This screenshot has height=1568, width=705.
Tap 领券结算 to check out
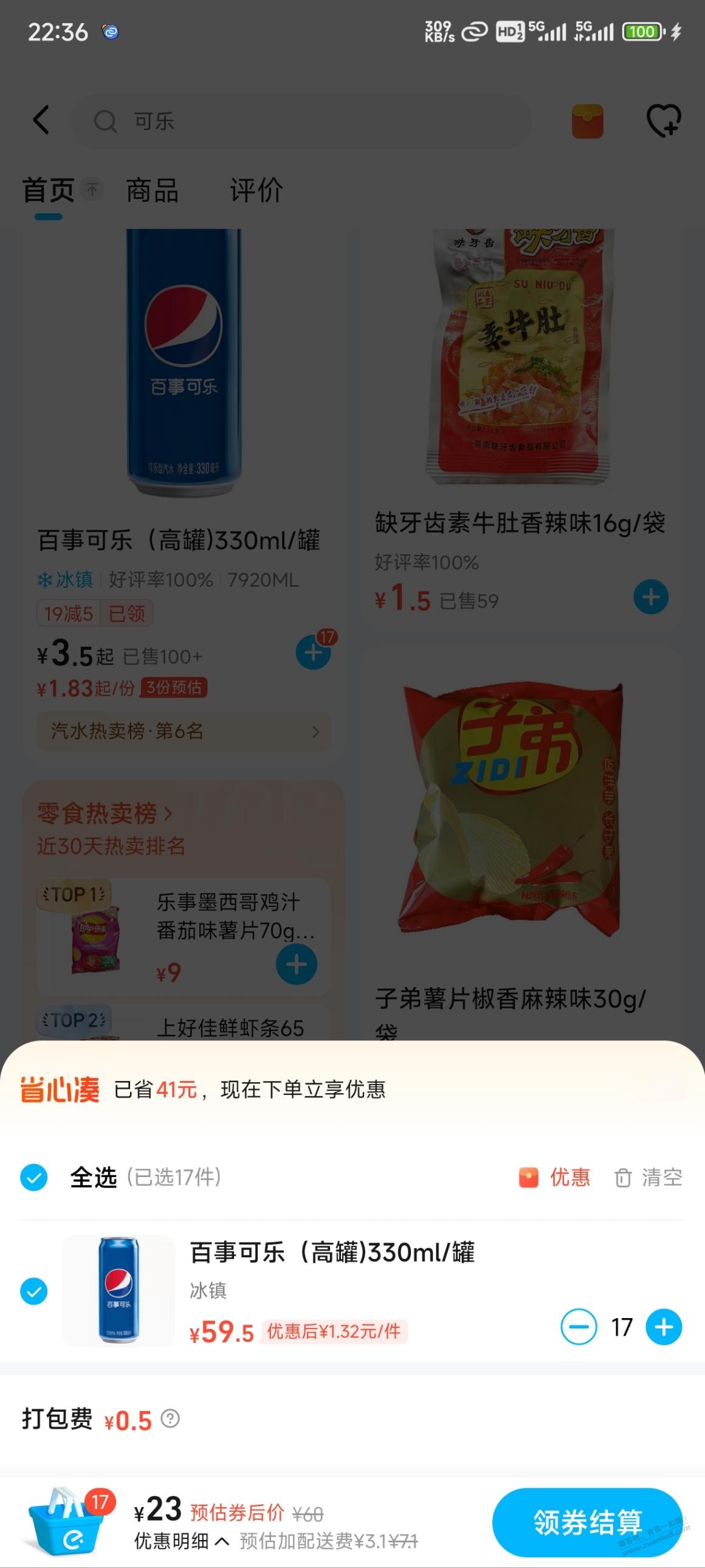coord(587,1522)
